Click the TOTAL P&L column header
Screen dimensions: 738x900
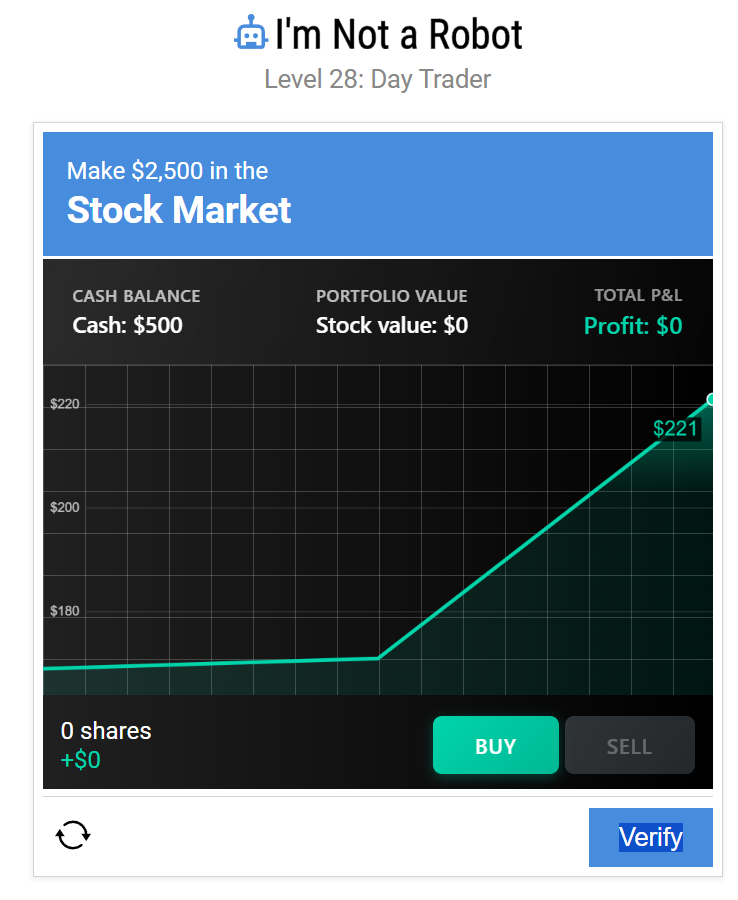pyautogui.click(x=638, y=296)
